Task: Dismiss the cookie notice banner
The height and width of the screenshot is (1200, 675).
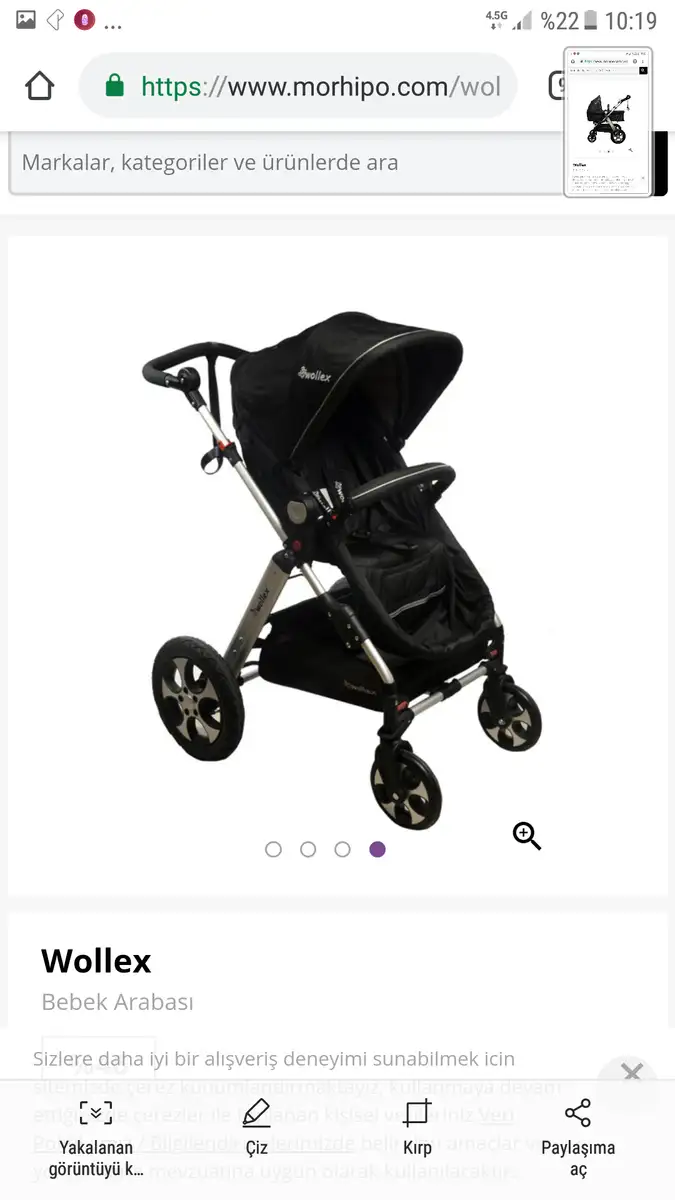Action: (x=631, y=1074)
